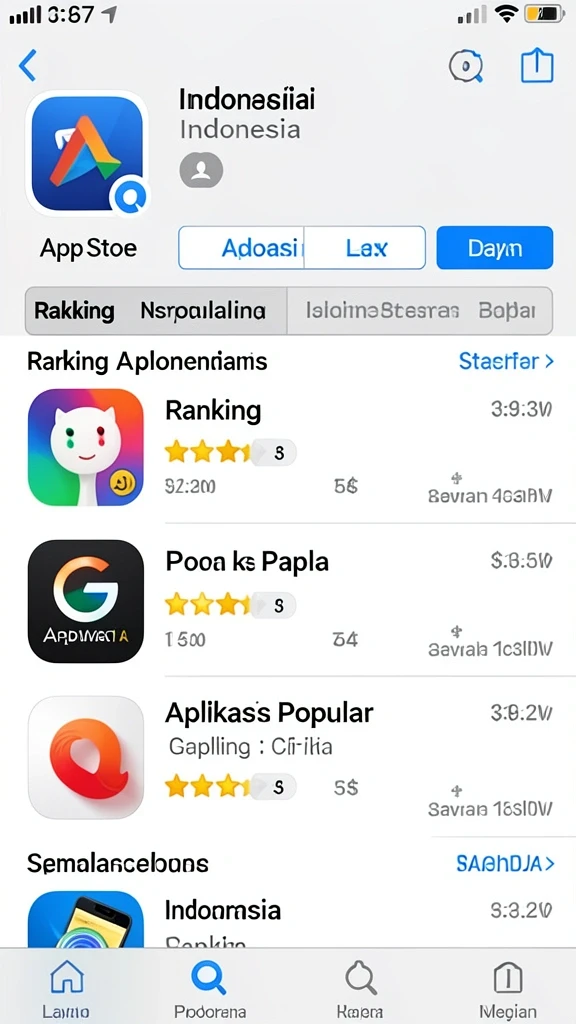Screen dimensions: 576x1024
Task: Tap the gray profile avatar under Indonesia
Action: 201,170
